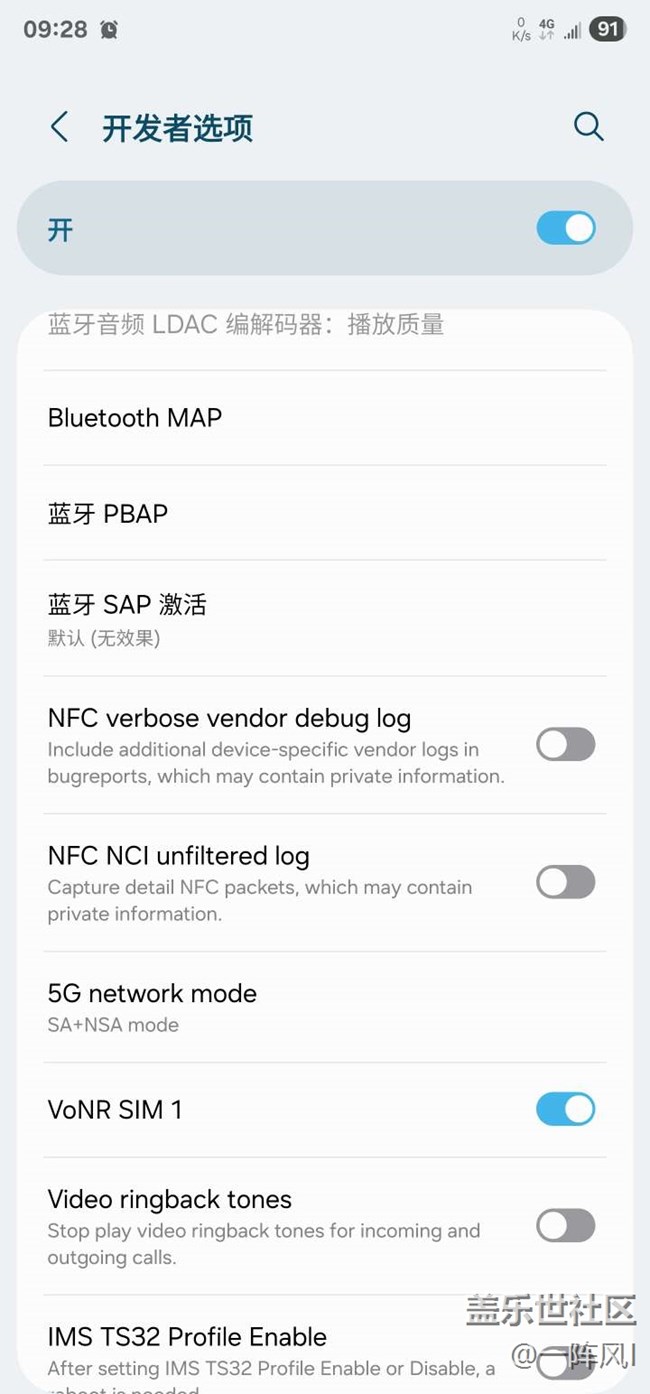Open search in developer options
The height and width of the screenshot is (1394, 650).
(x=588, y=127)
